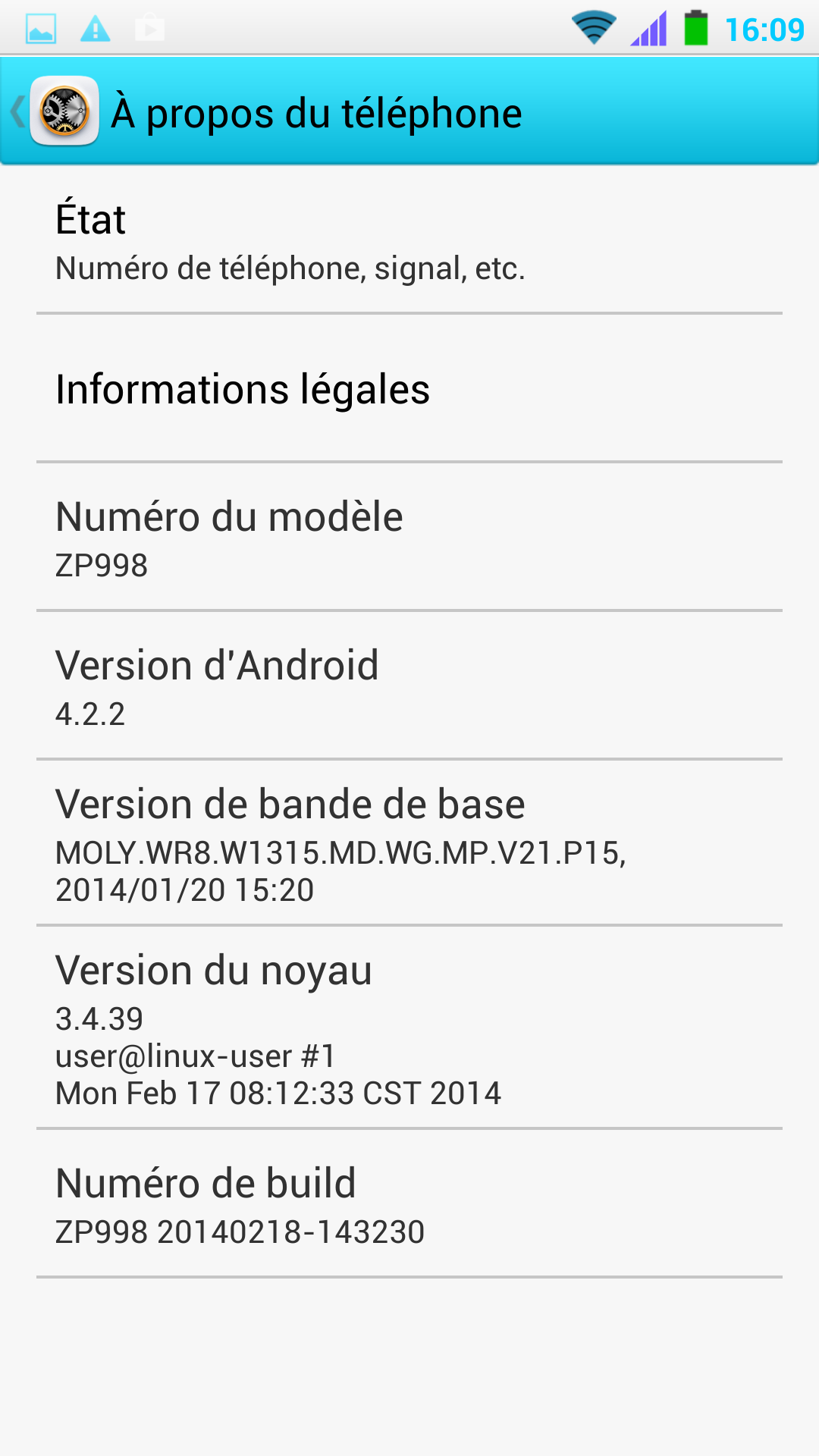819x1456 pixels.
Task: Tap the Numéro de build row
Action: click(x=409, y=1204)
